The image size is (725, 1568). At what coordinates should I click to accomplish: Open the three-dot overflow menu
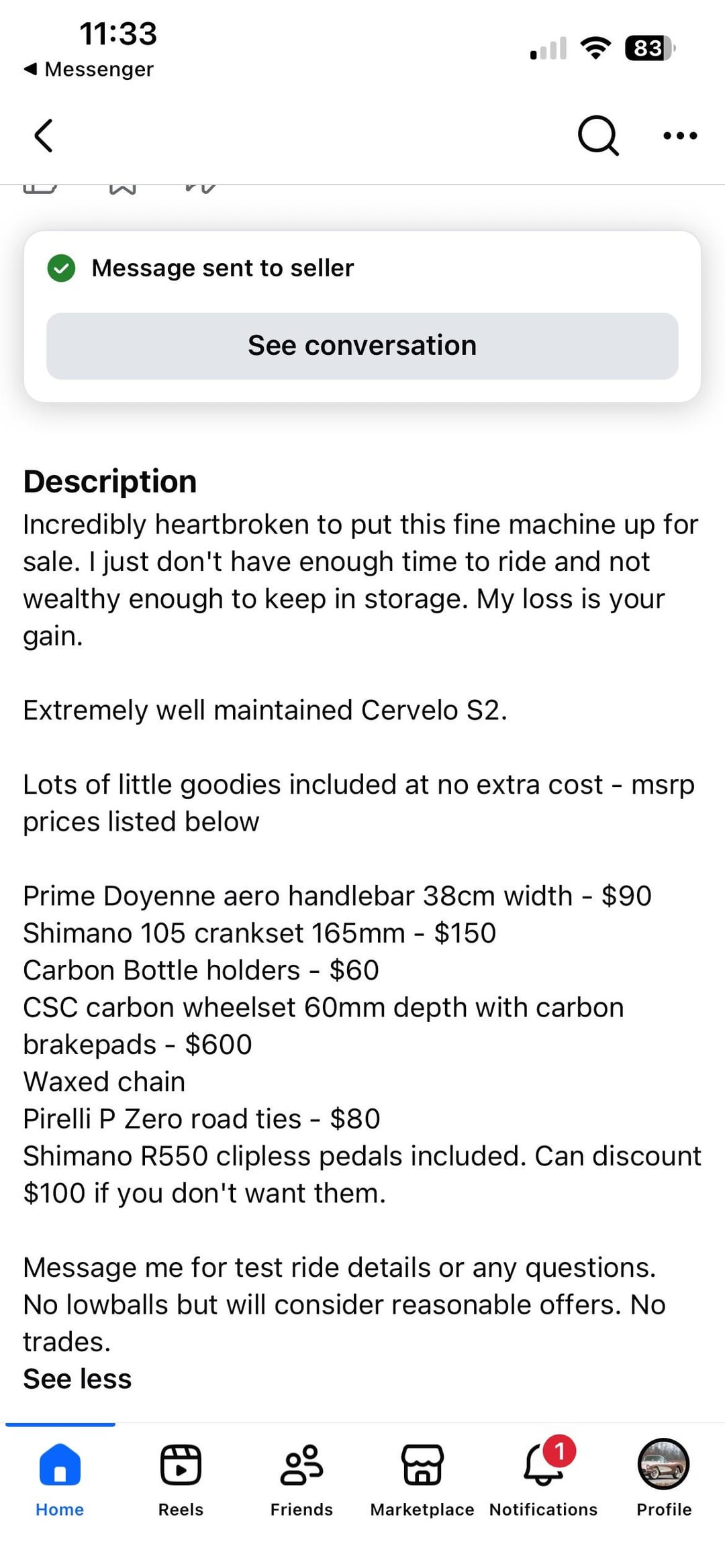coord(679,136)
